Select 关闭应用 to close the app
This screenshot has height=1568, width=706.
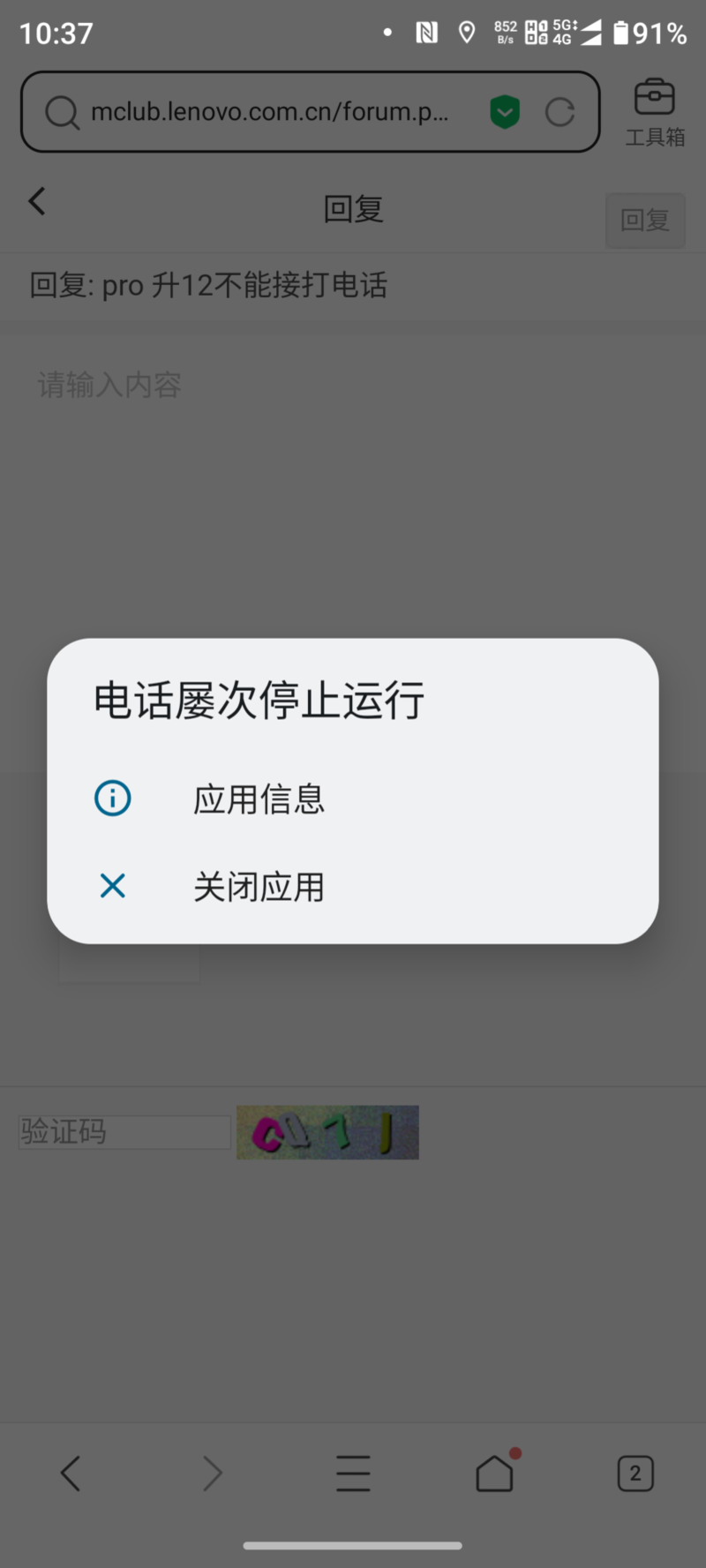(258, 887)
